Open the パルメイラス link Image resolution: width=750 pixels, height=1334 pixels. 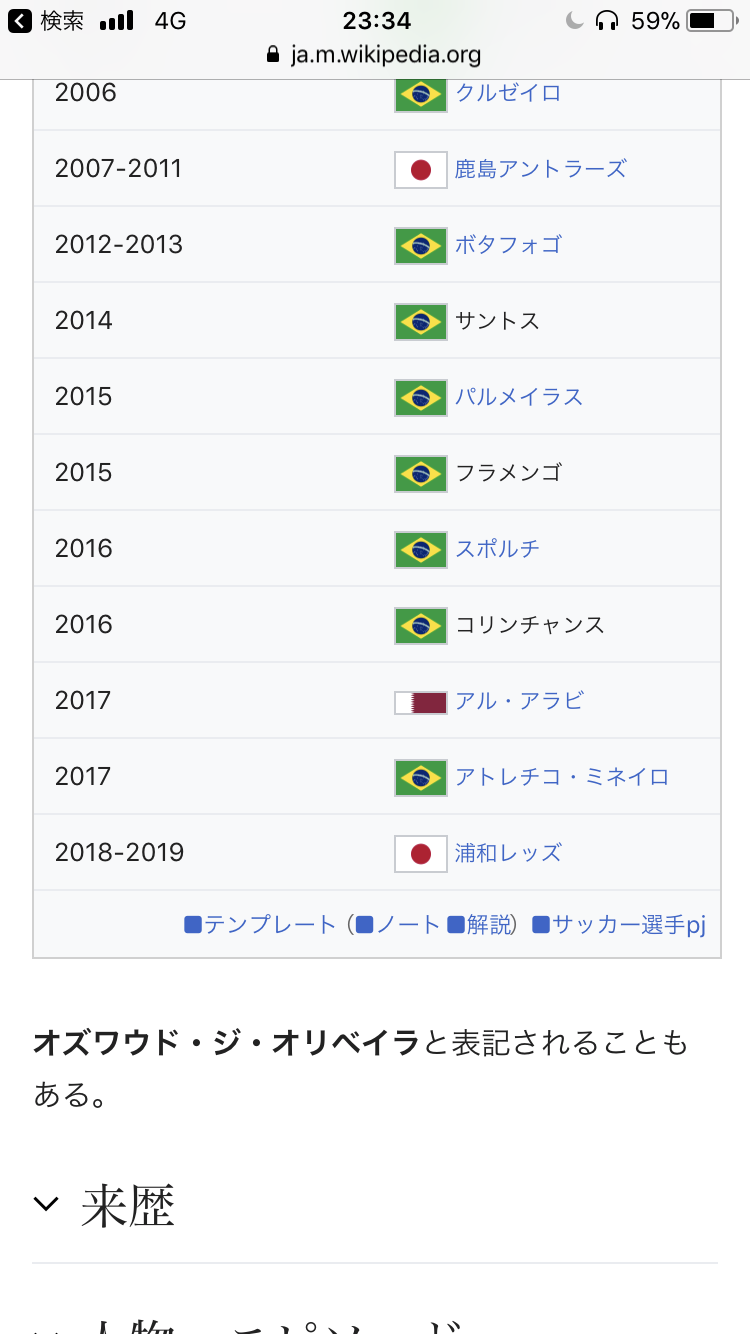[x=519, y=397]
